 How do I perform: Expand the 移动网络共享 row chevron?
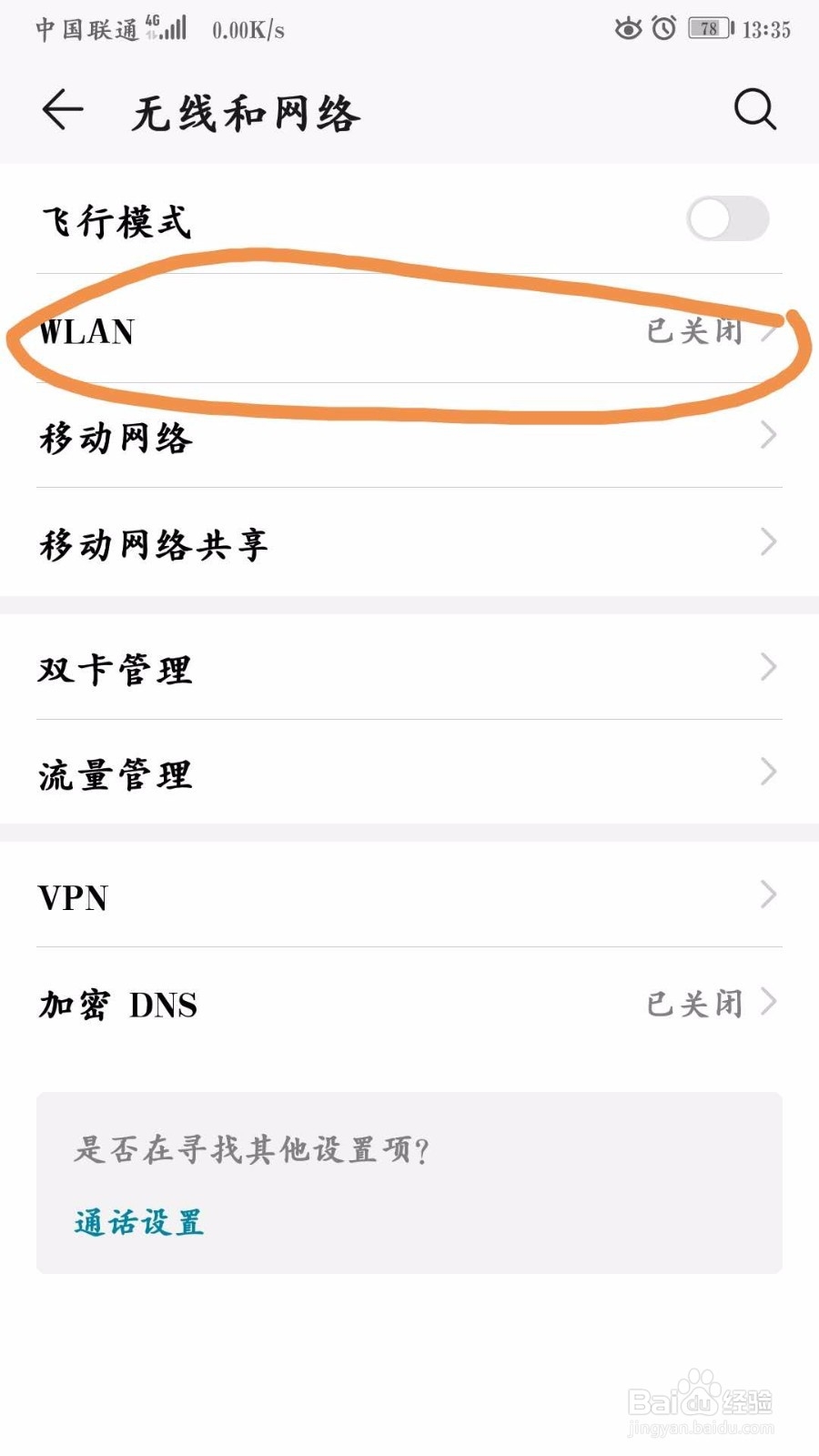pyautogui.click(x=769, y=543)
